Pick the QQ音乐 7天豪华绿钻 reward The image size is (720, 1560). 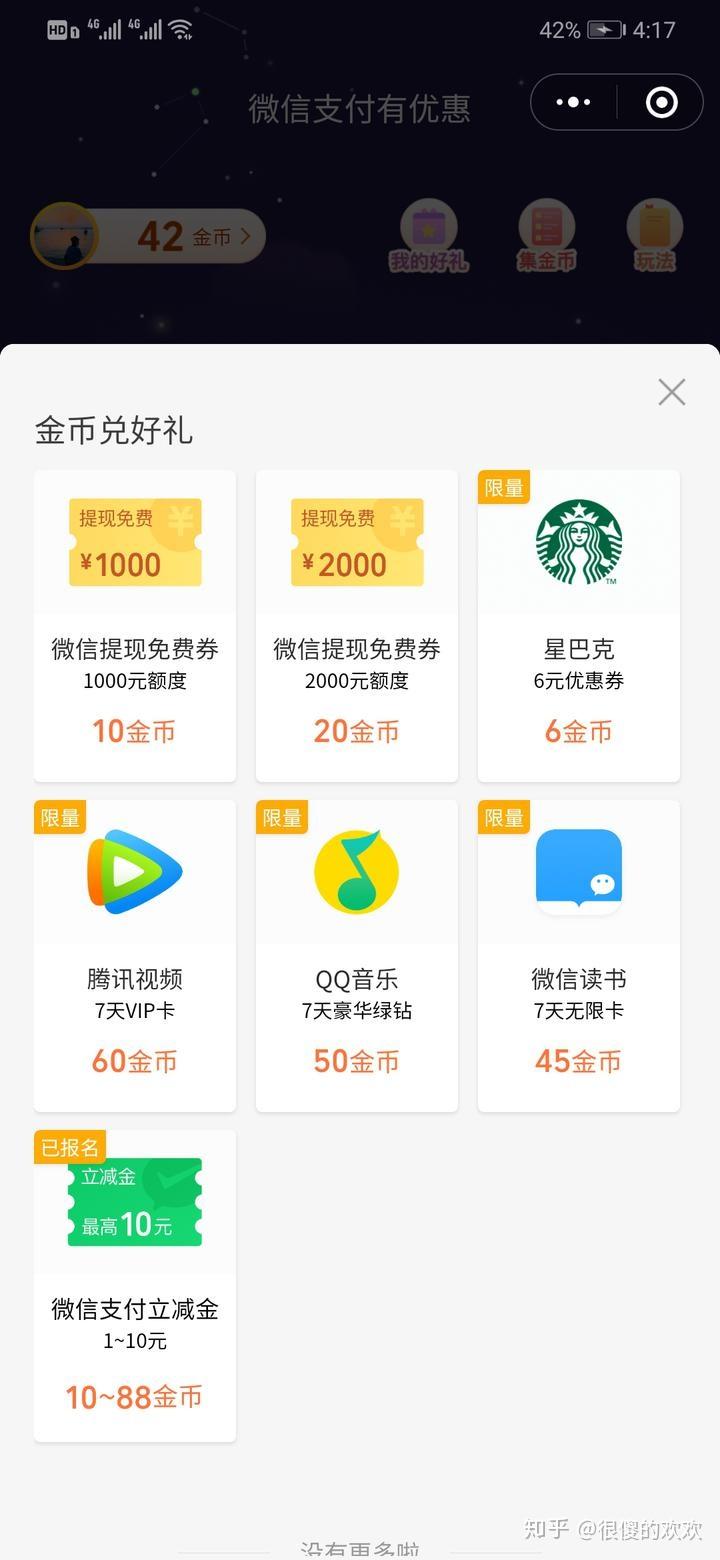357,956
